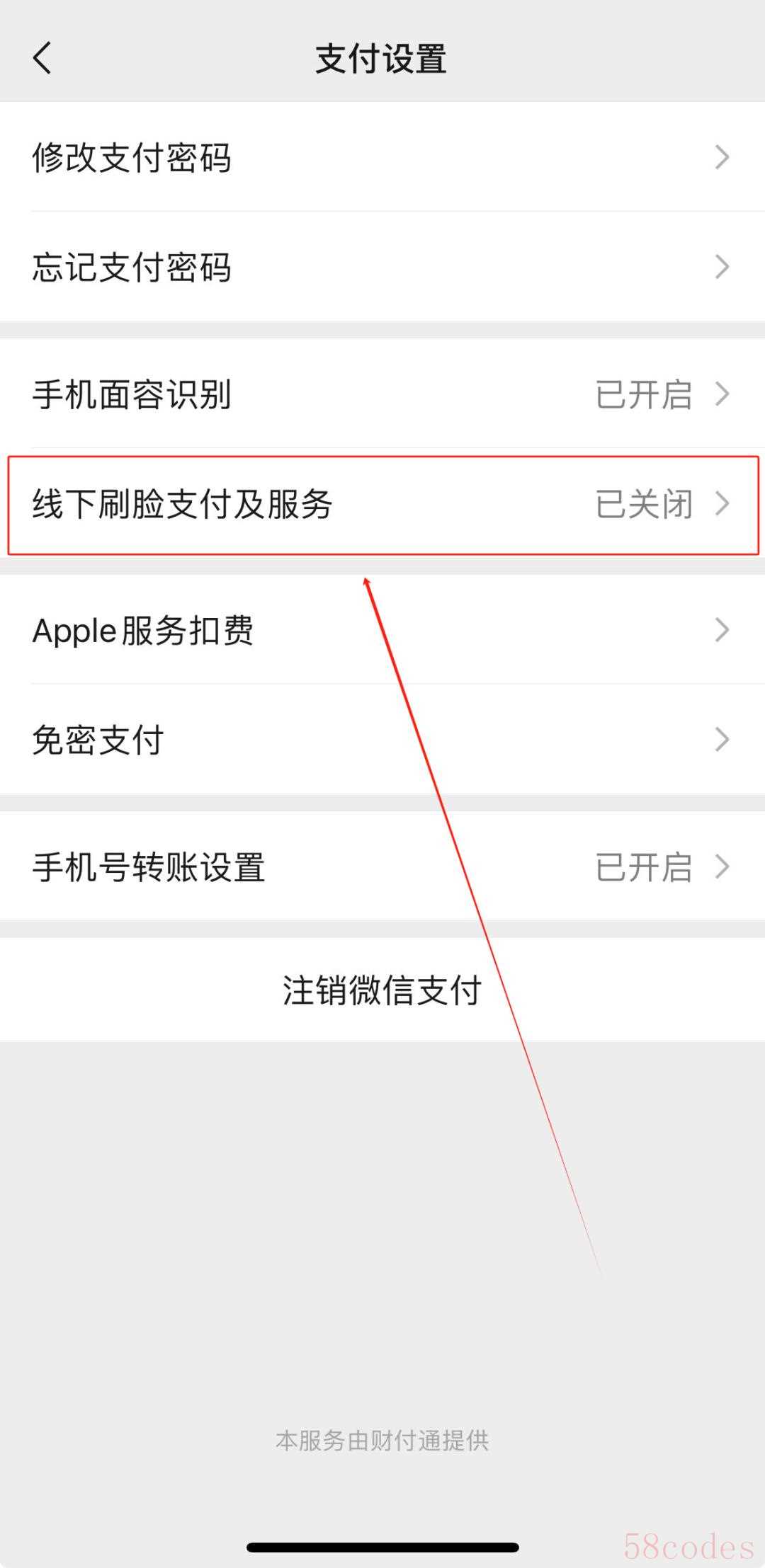Open 手机面容识别 settings
The height and width of the screenshot is (1568, 765).
click(x=382, y=394)
